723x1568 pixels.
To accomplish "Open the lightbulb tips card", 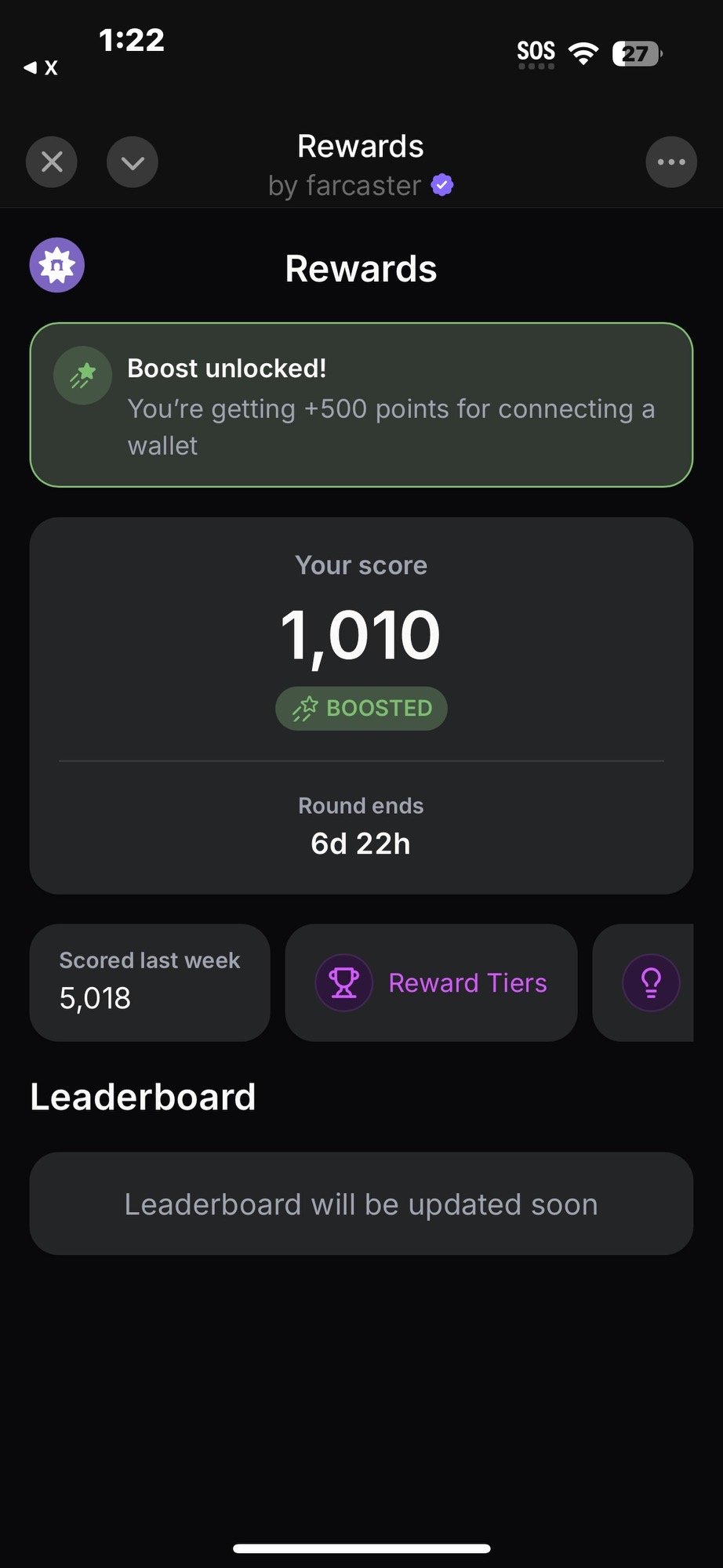I will [x=650, y=982].
